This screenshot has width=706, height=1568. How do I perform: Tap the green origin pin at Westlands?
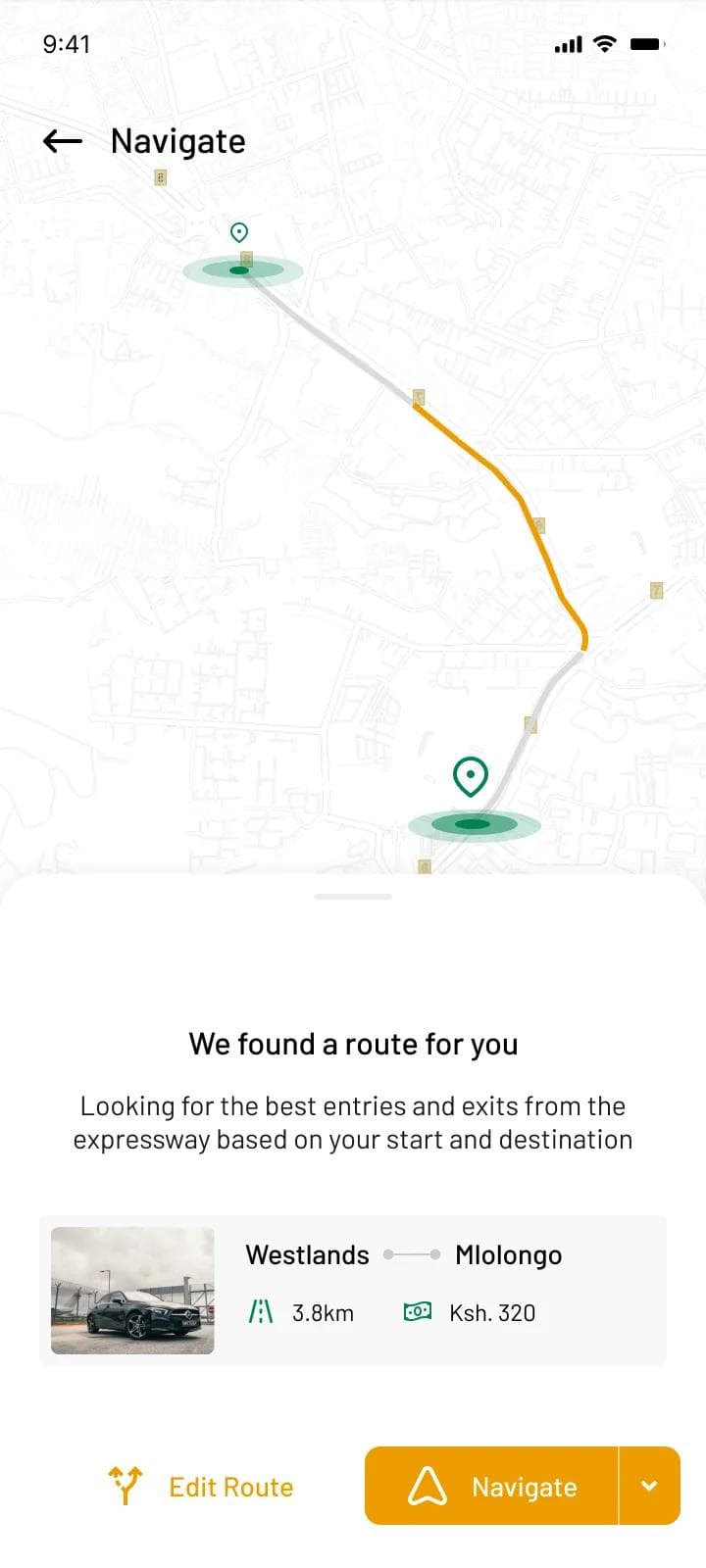click(239, 233)
